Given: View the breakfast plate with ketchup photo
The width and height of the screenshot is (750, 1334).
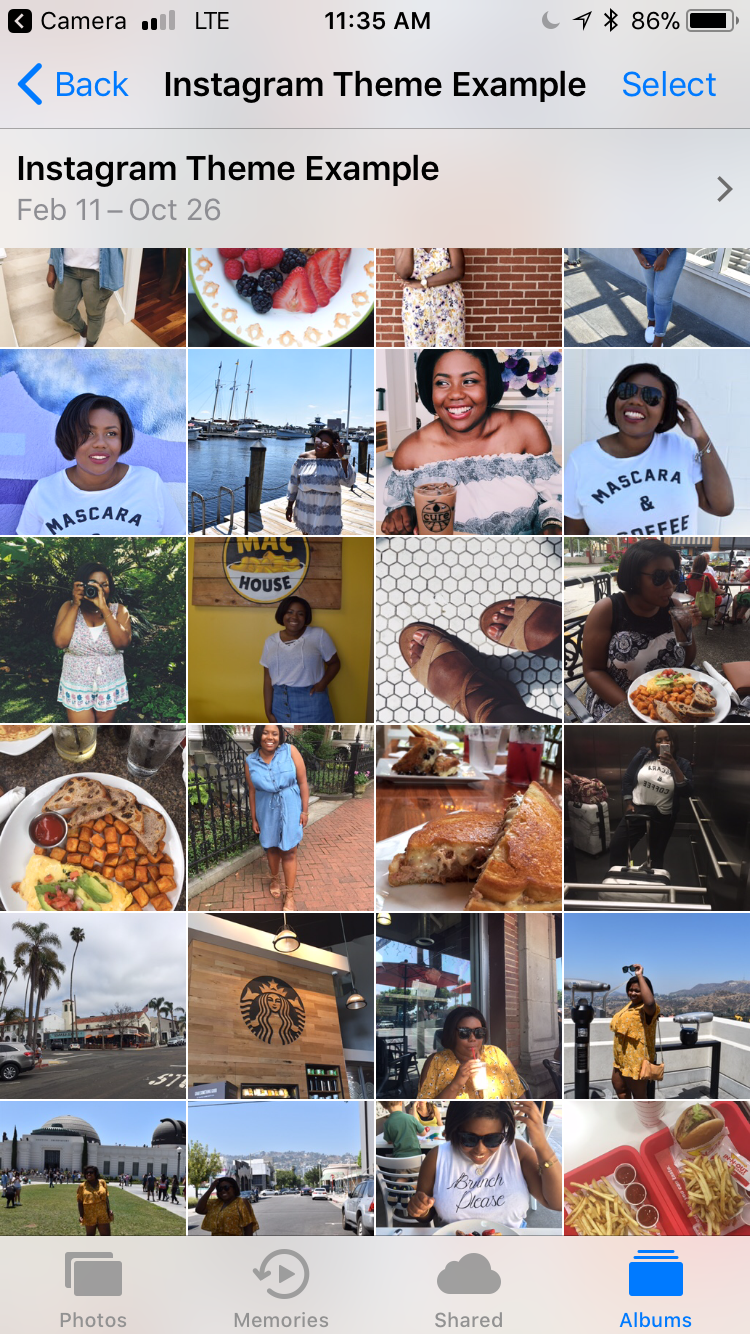Looking at the screenshot, I should point(93,818).
